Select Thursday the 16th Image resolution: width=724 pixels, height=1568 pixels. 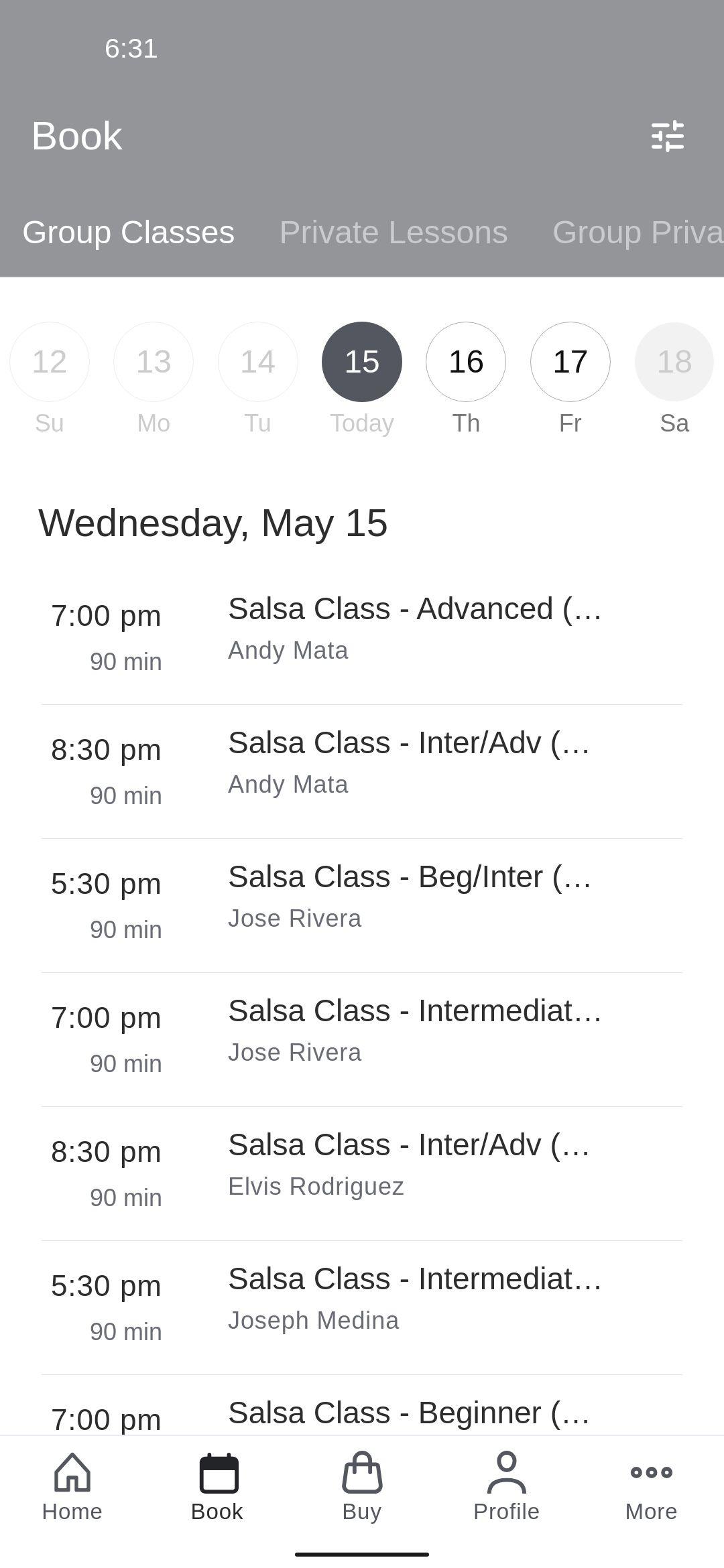coord(466,362)
